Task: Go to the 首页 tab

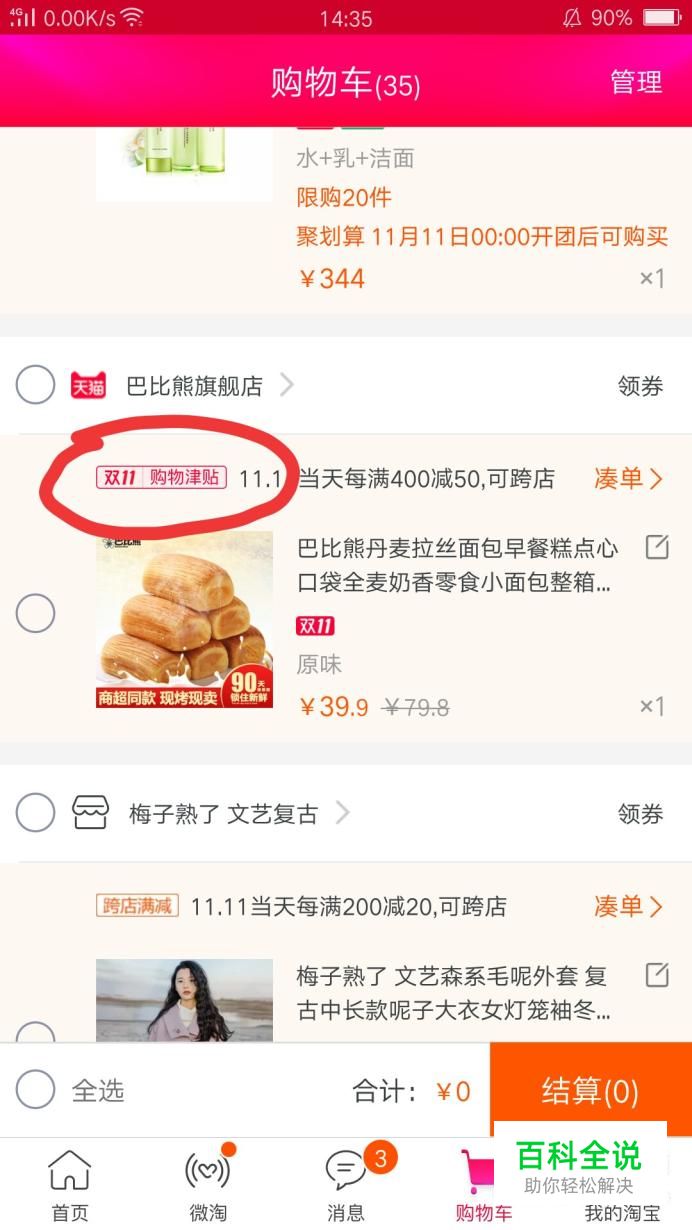Action: pos(69,1185)
